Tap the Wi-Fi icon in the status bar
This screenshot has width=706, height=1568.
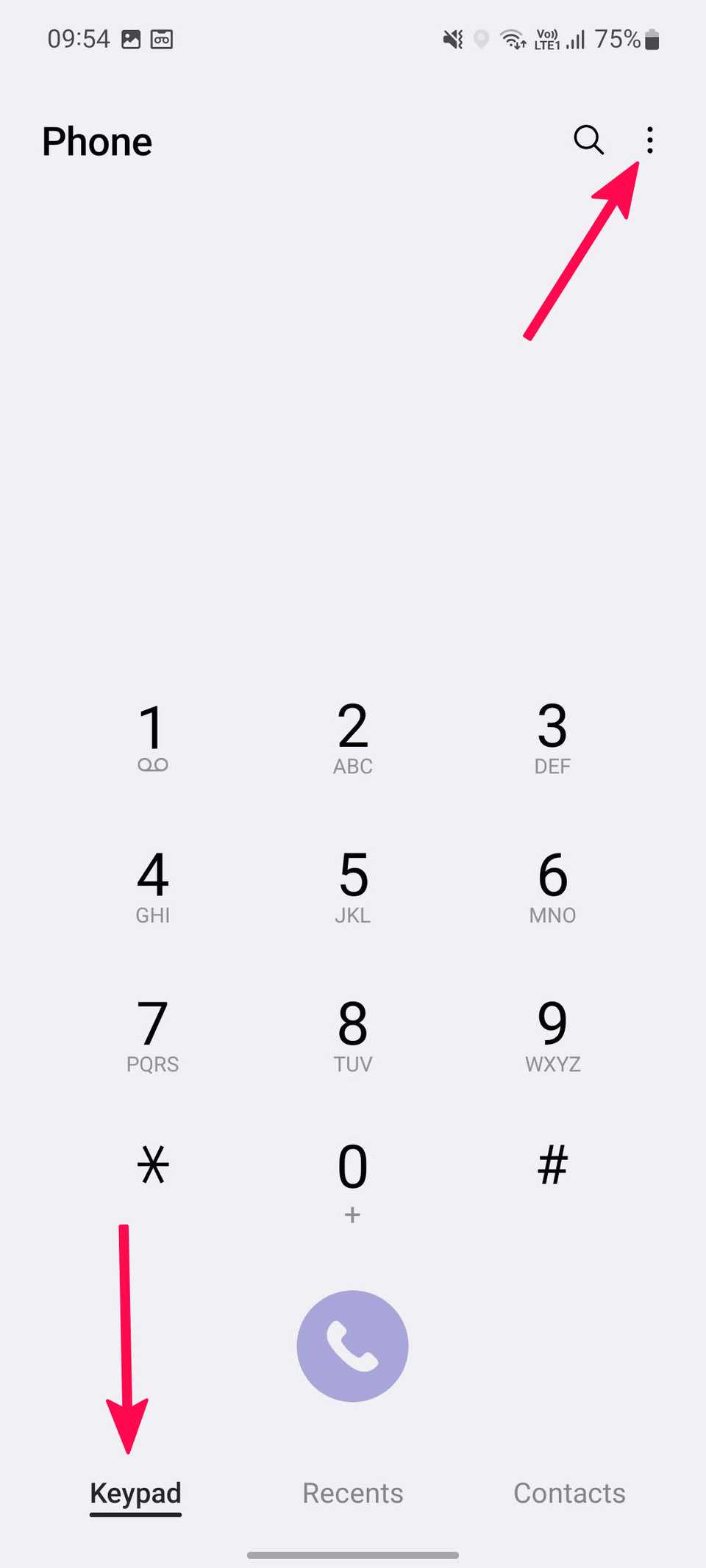pos(513,39)
